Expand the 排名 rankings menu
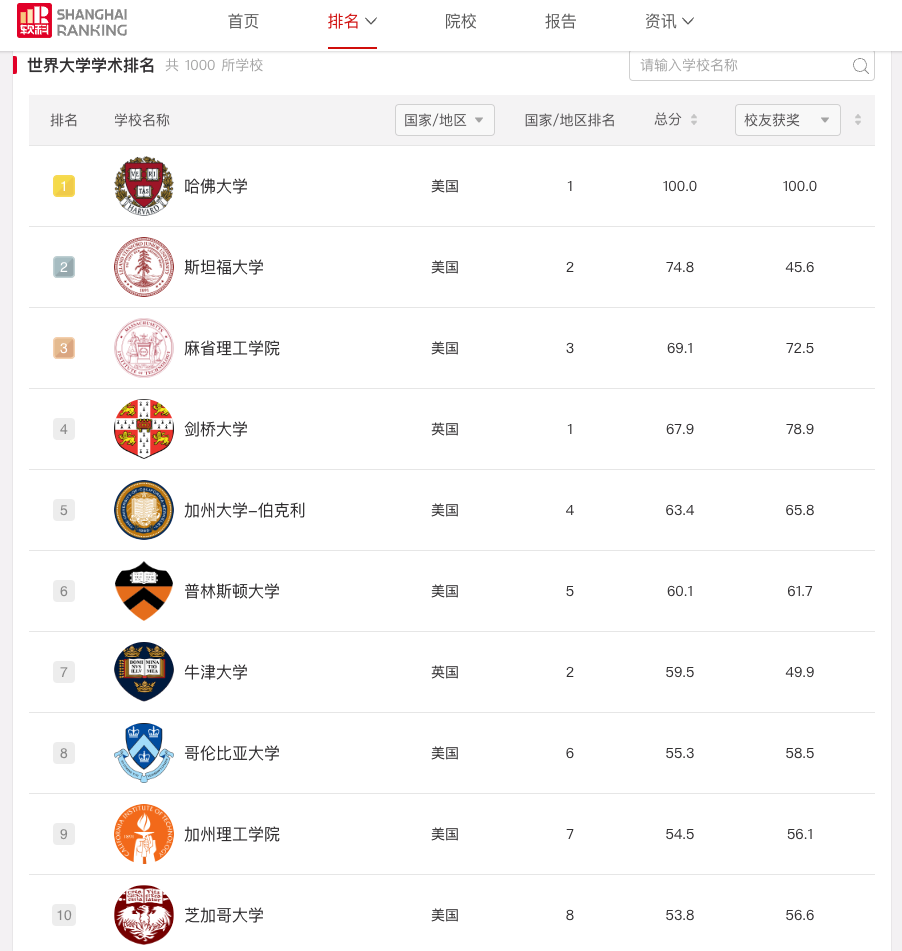This screenshot has height=951, width=902. 352,21
